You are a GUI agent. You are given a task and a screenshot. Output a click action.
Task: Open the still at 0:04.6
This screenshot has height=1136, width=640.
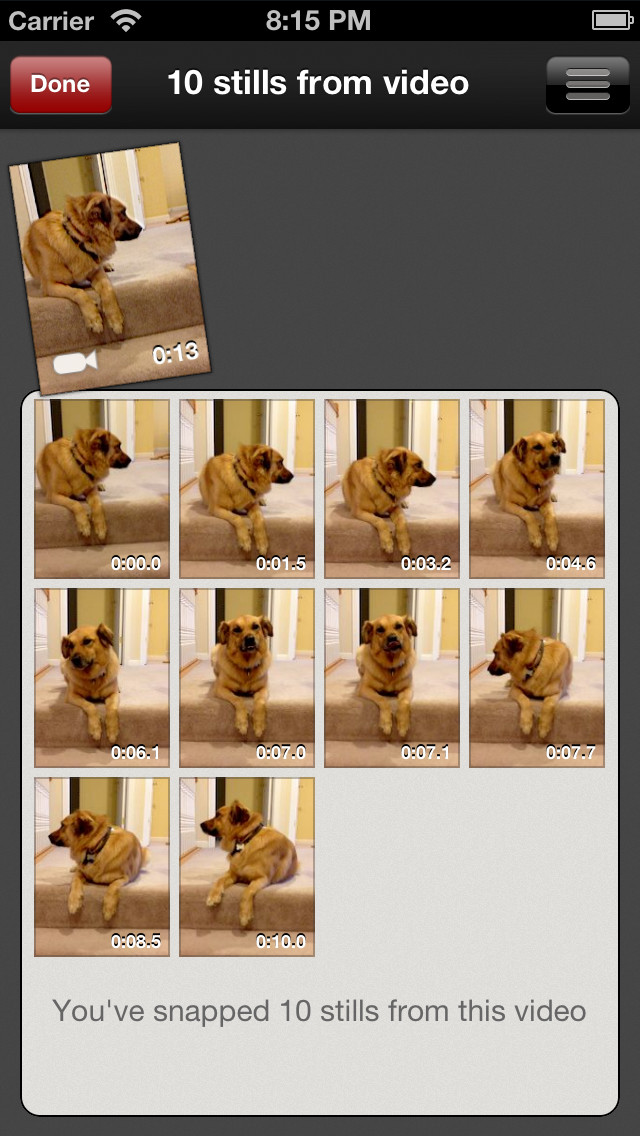(537, 488)
